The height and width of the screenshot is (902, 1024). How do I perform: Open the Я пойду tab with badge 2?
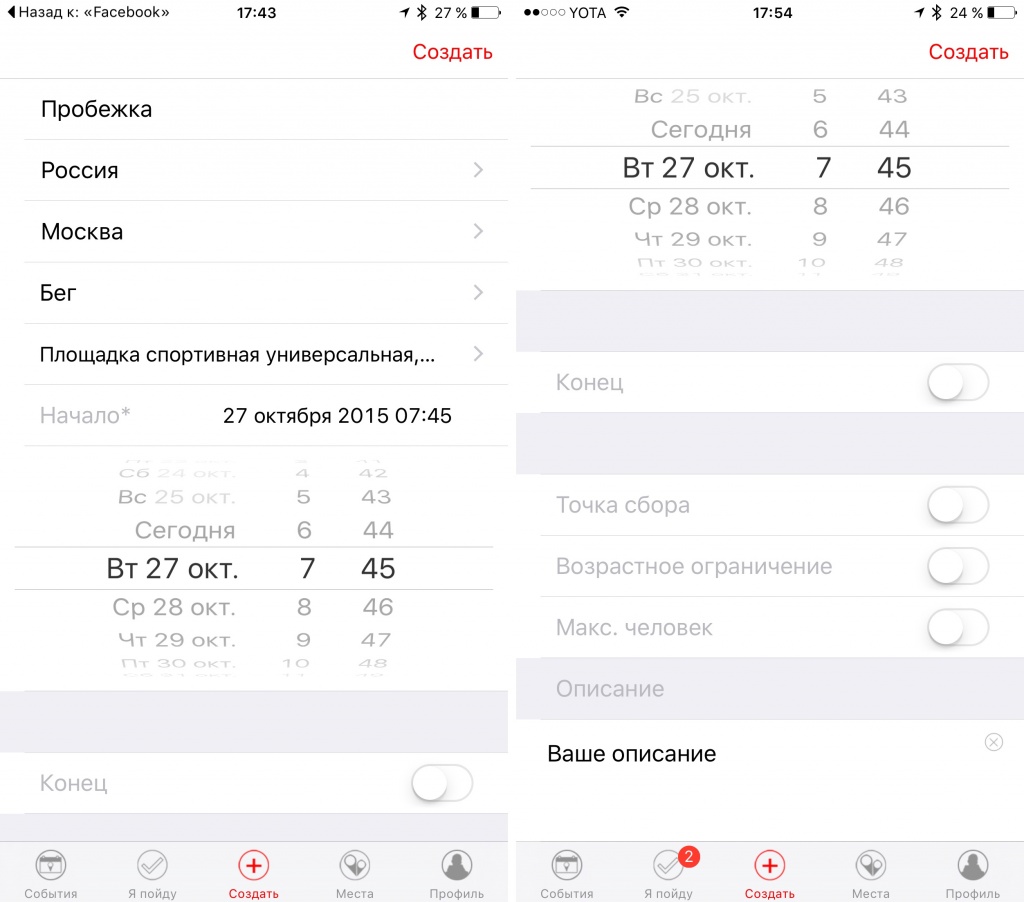(668, 873)
